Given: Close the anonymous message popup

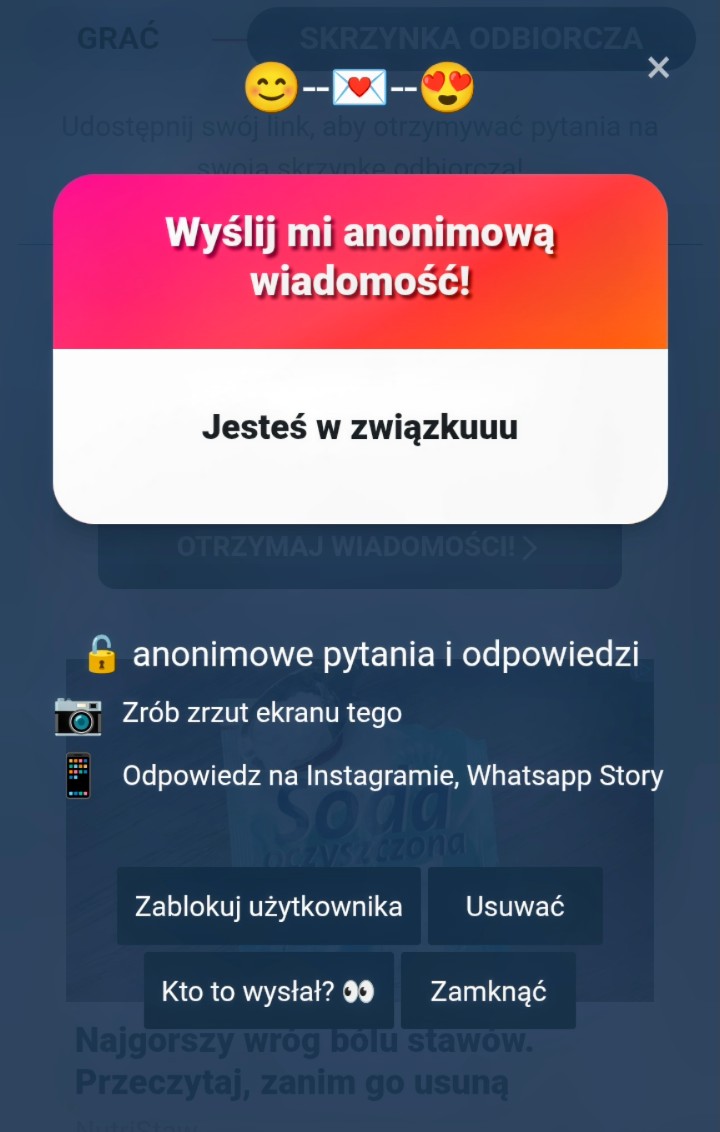Looking at the screenshot, I should tap(658, 68).
